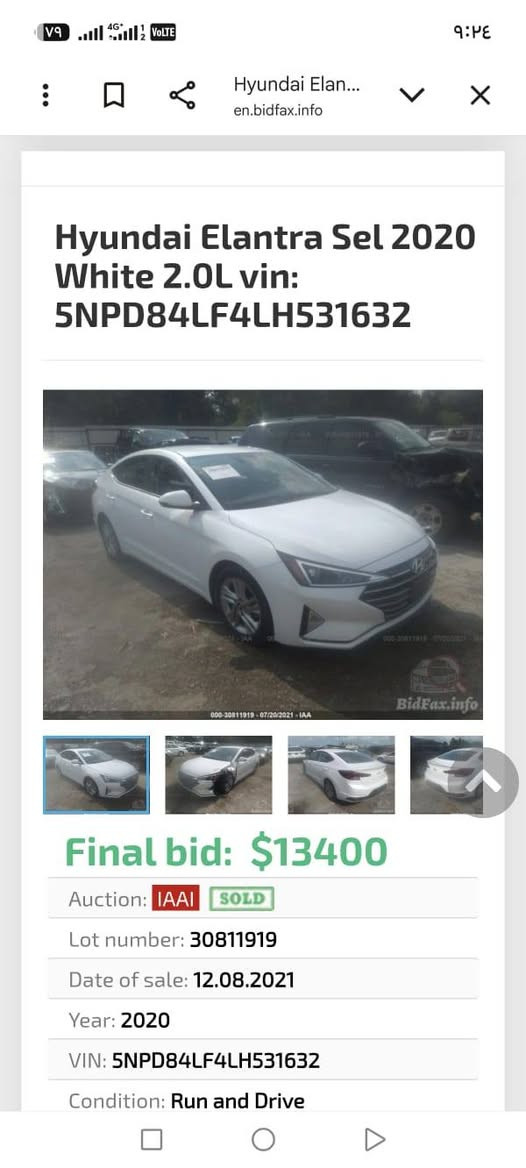The width and height of the screenshot is (526, 1168).
Task: Select the third rear view thumbnail
Action: [x=341, y=775]
